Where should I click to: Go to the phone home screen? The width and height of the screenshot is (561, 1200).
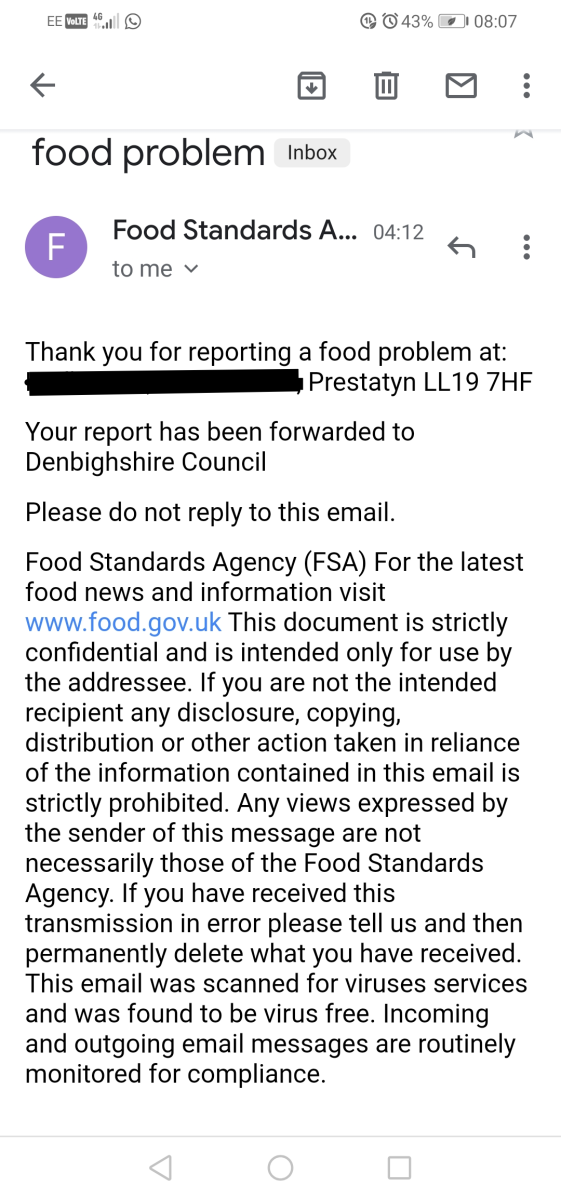pos(280,1167)
